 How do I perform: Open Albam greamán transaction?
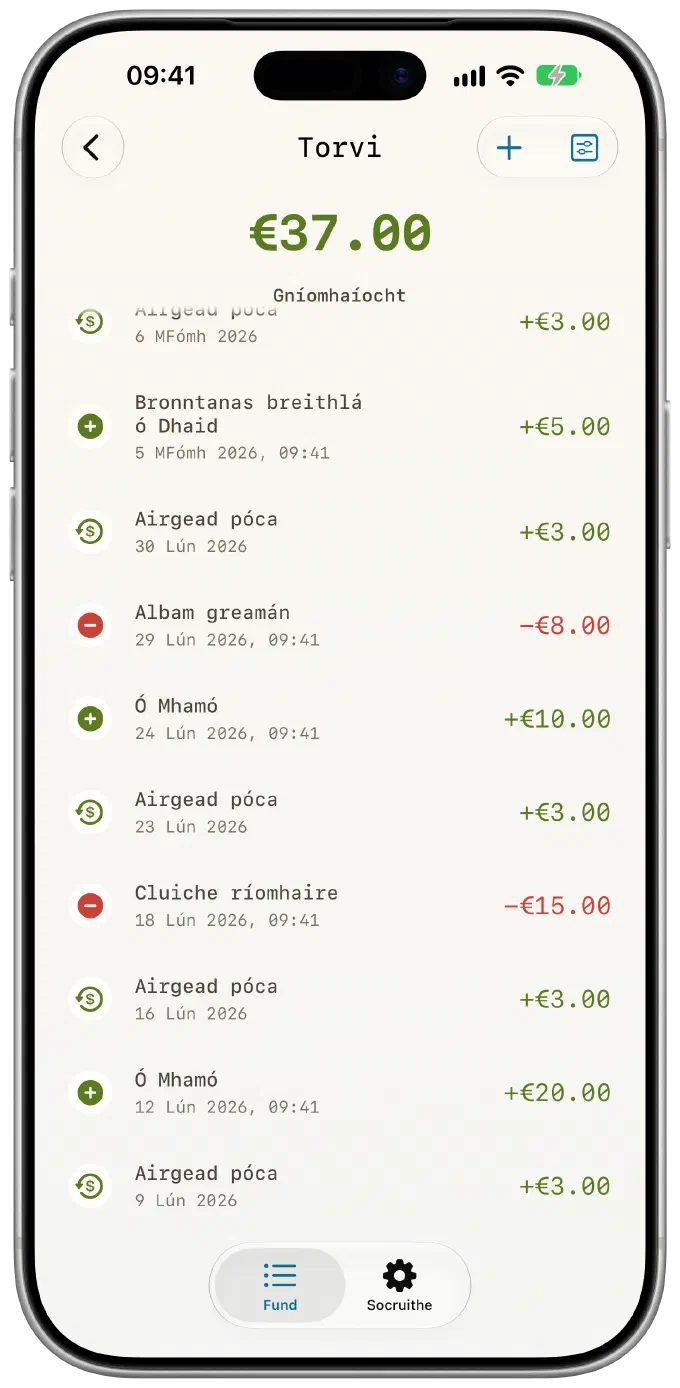[340, 626]
